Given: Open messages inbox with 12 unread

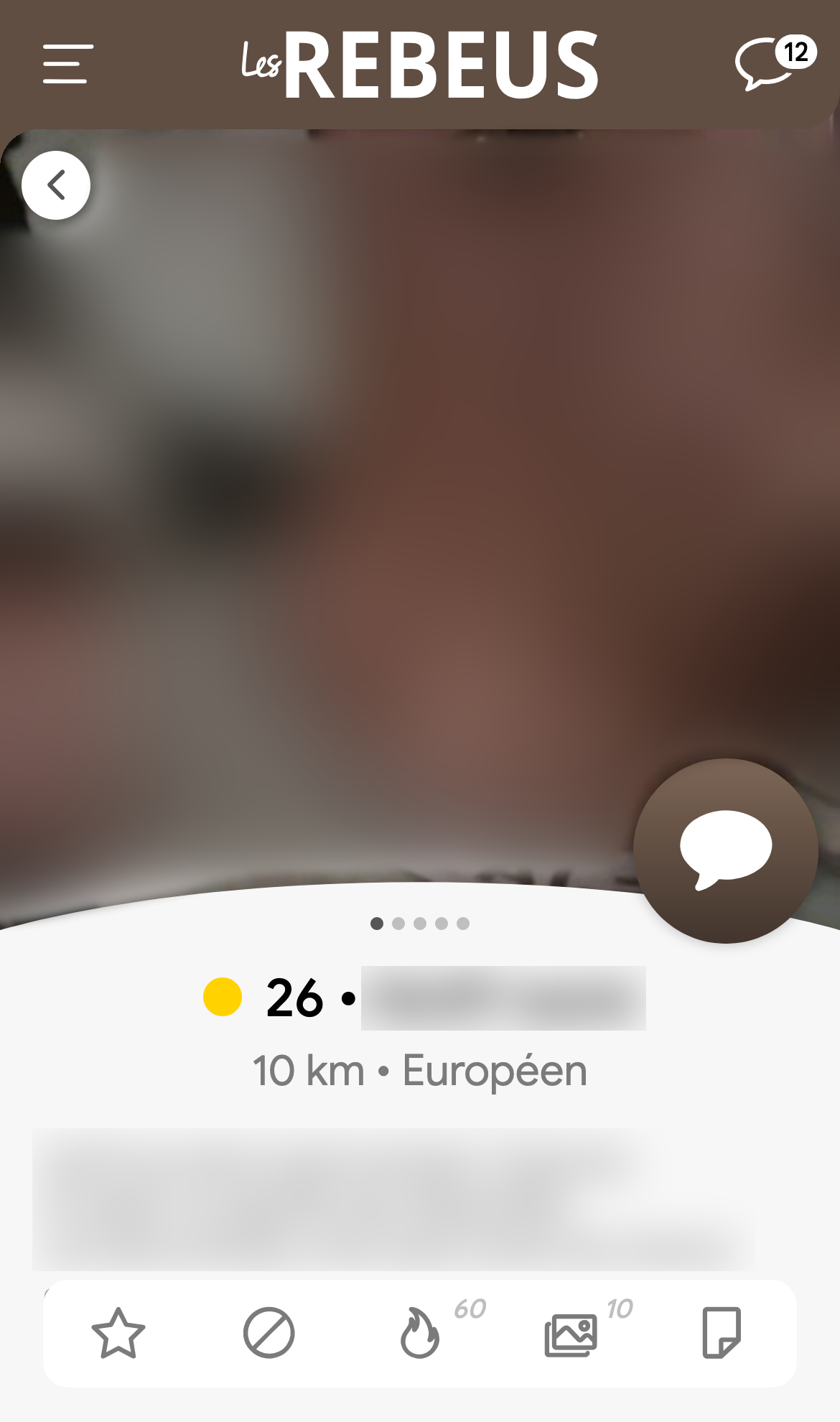Looking at the screenshot, I should click(x=775, y=63).
